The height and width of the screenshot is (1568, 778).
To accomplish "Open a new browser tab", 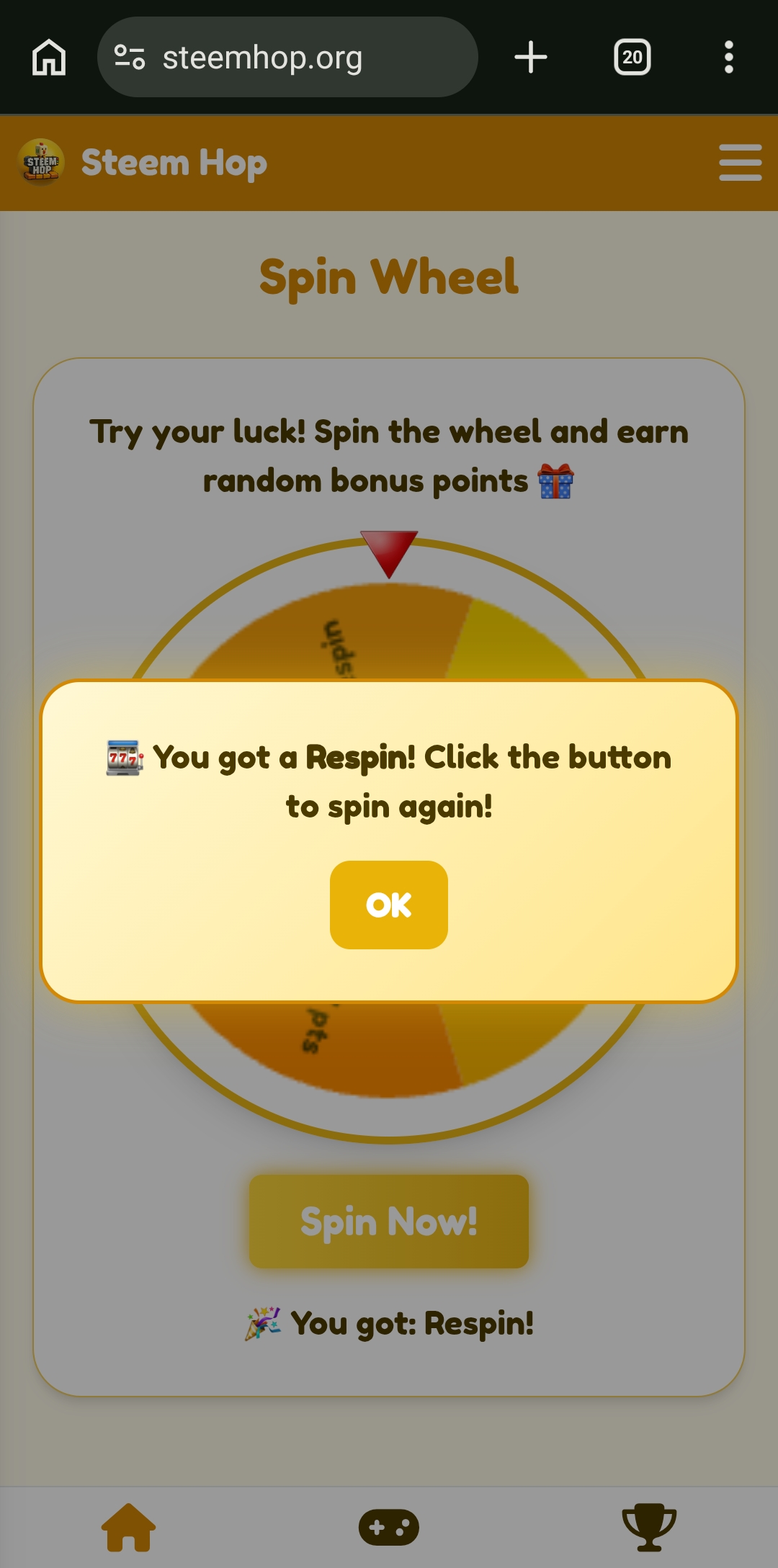I will pyautogui.click(x=531, y=57).
